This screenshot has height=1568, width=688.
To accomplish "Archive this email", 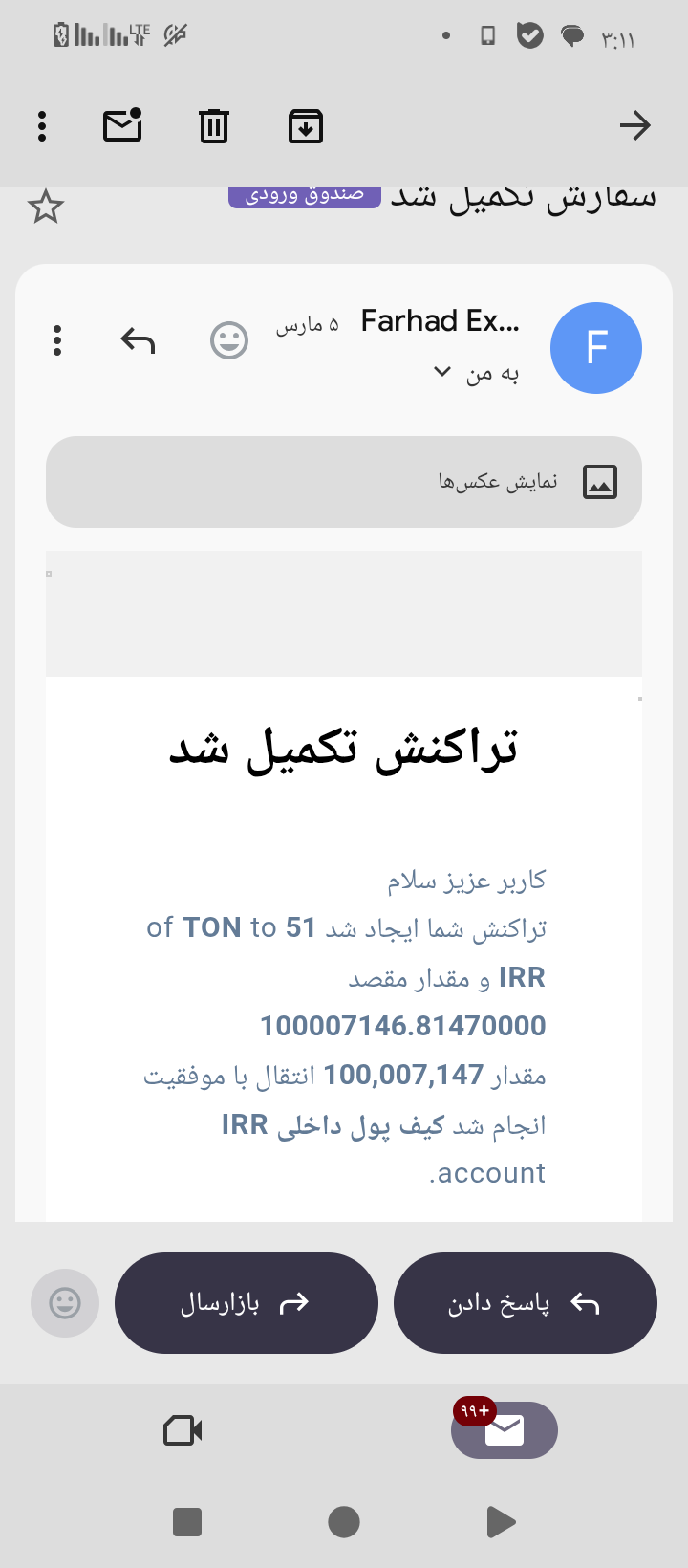I will click(x=306, y=126).
